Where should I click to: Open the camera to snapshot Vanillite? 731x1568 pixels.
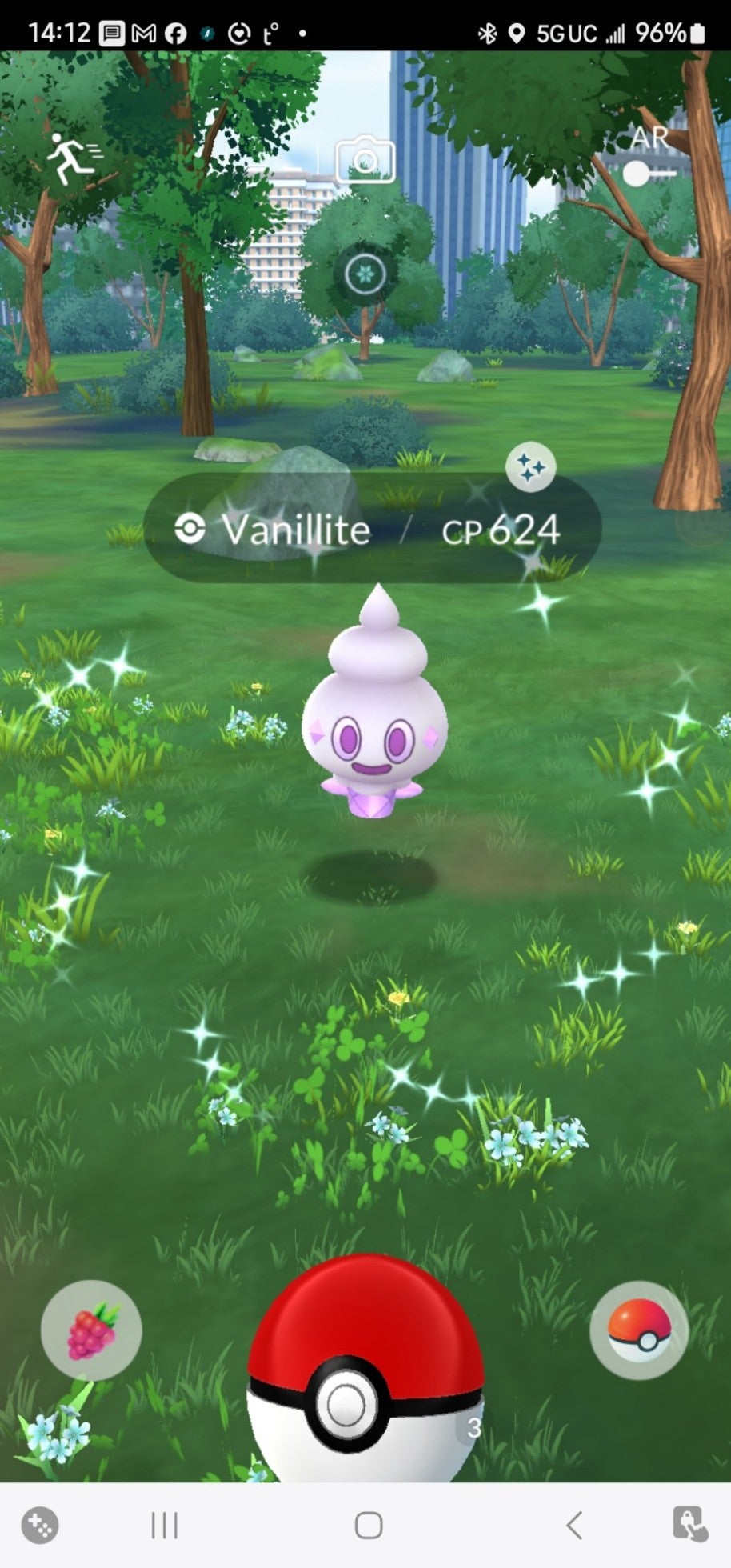click(x=365, y=160)
